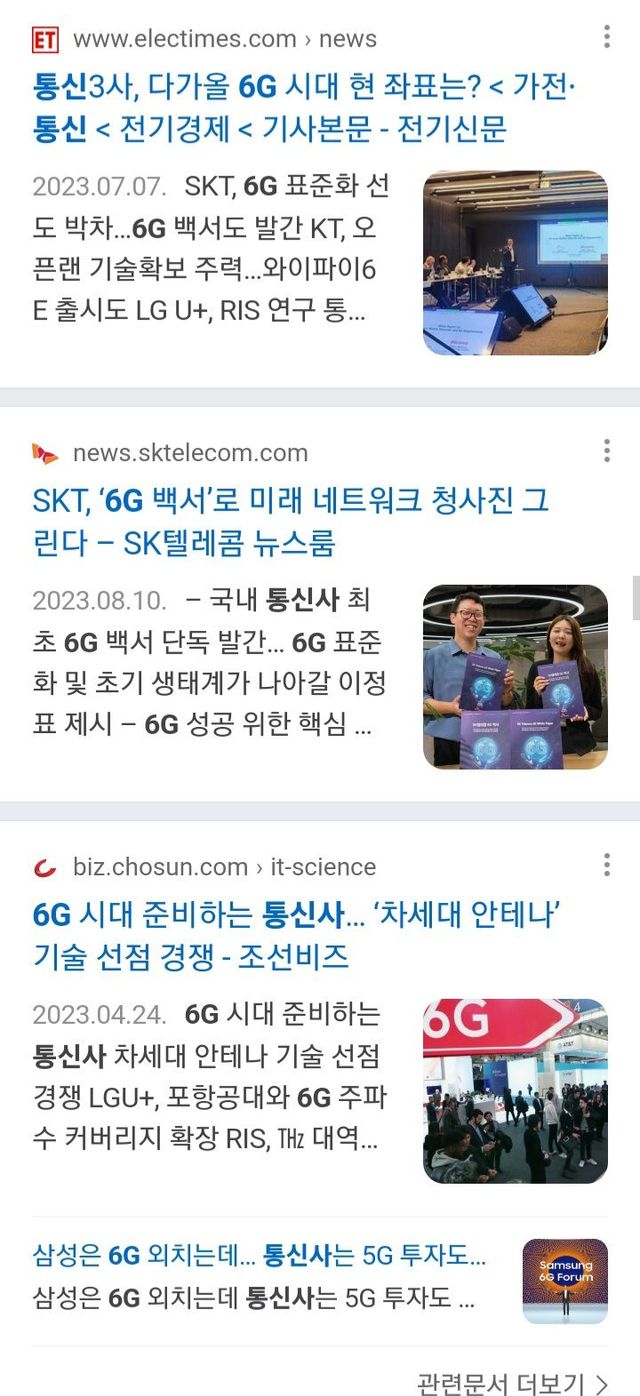The height and width of the screenshot is (1396, 640).
Task: Tap the 6G exhibition photo thumbnail
Action: 515,1091
